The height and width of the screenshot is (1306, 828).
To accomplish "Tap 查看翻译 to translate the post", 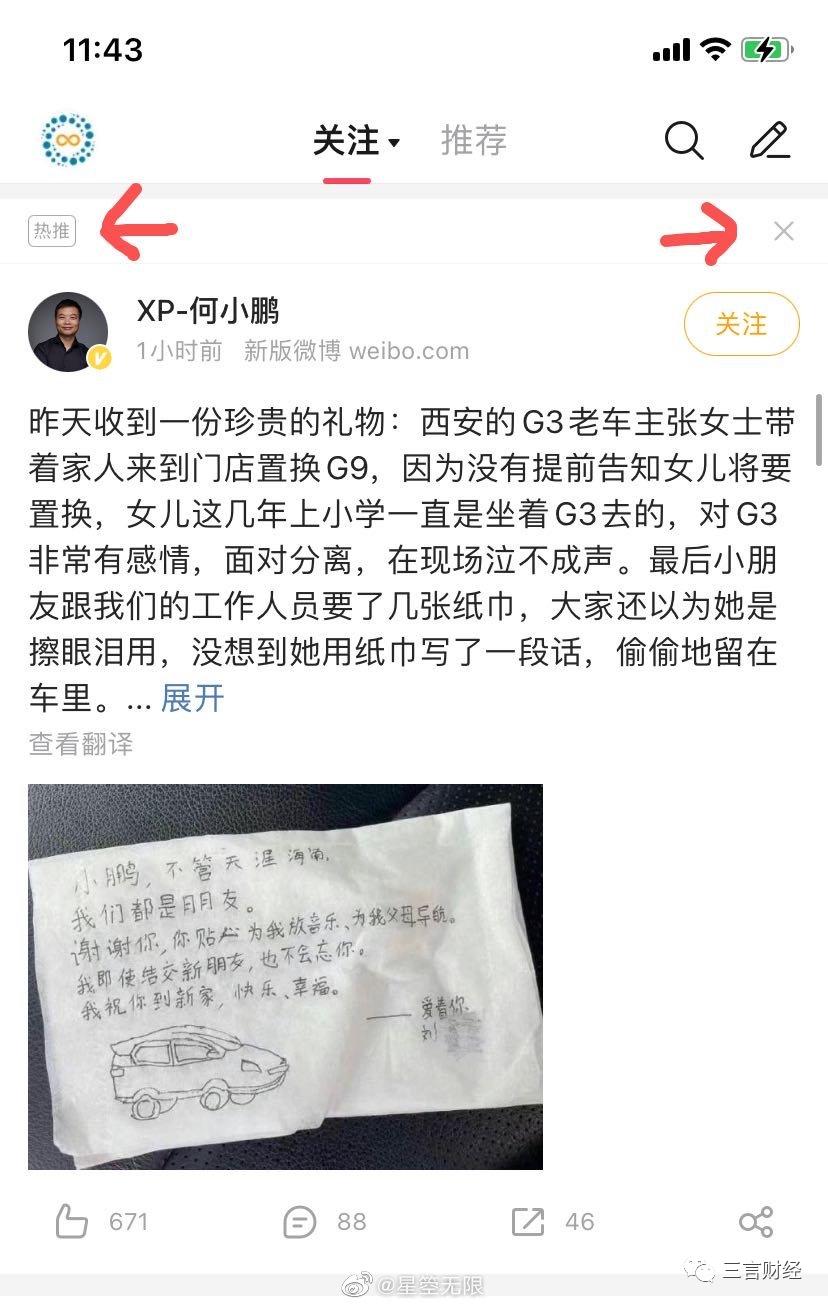I will [x=80, y=744].
